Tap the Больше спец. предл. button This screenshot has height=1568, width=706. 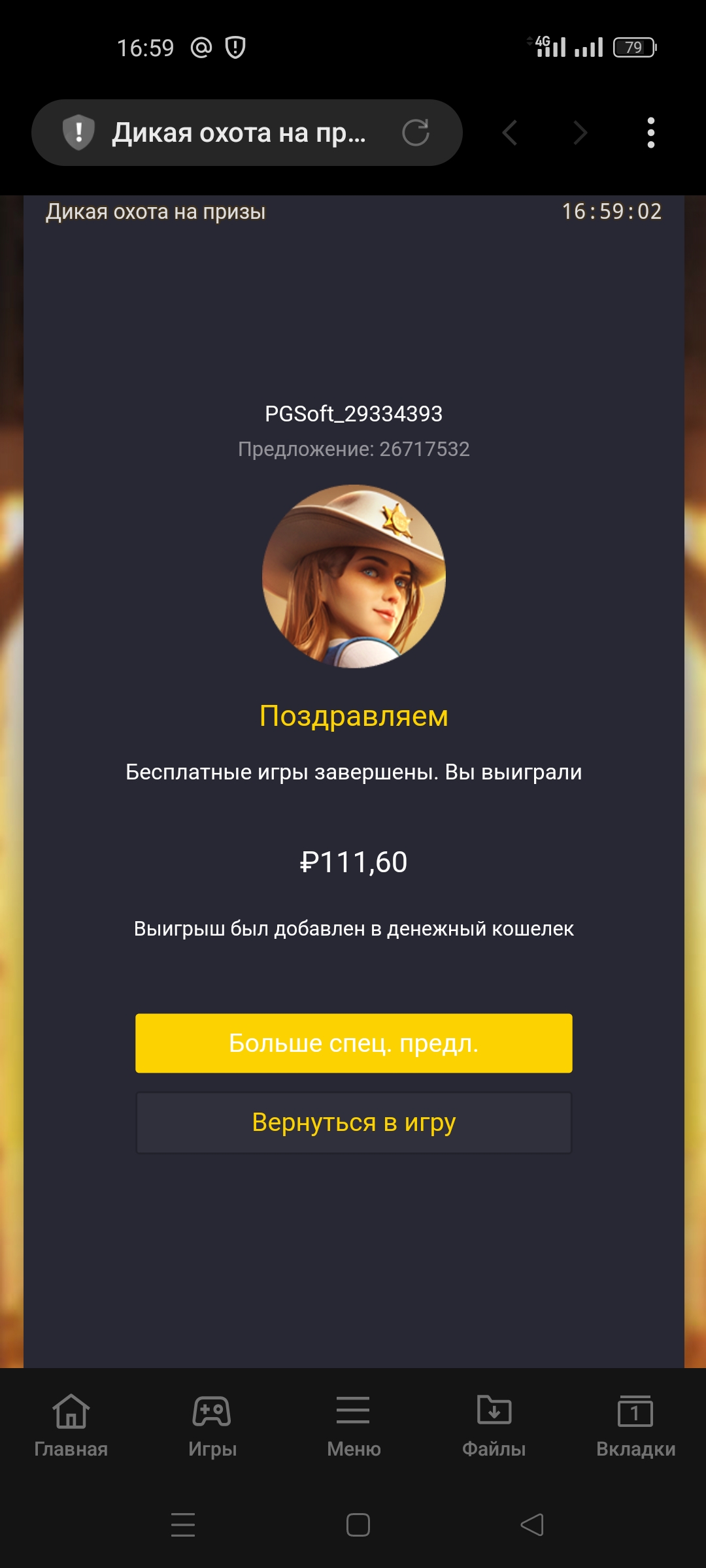(x=354, y=1043)
